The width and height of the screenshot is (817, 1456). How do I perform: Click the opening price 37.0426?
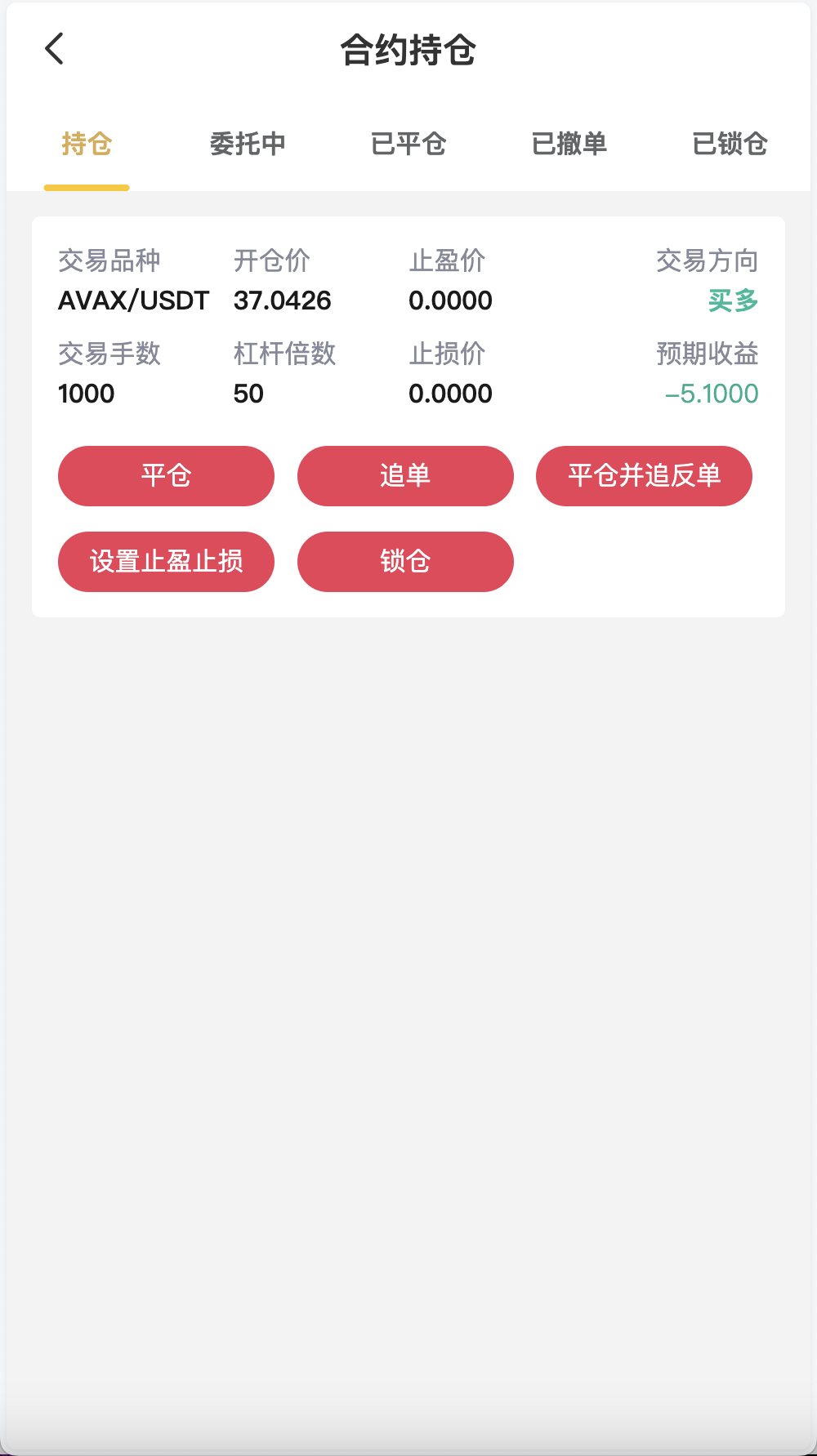282,301
